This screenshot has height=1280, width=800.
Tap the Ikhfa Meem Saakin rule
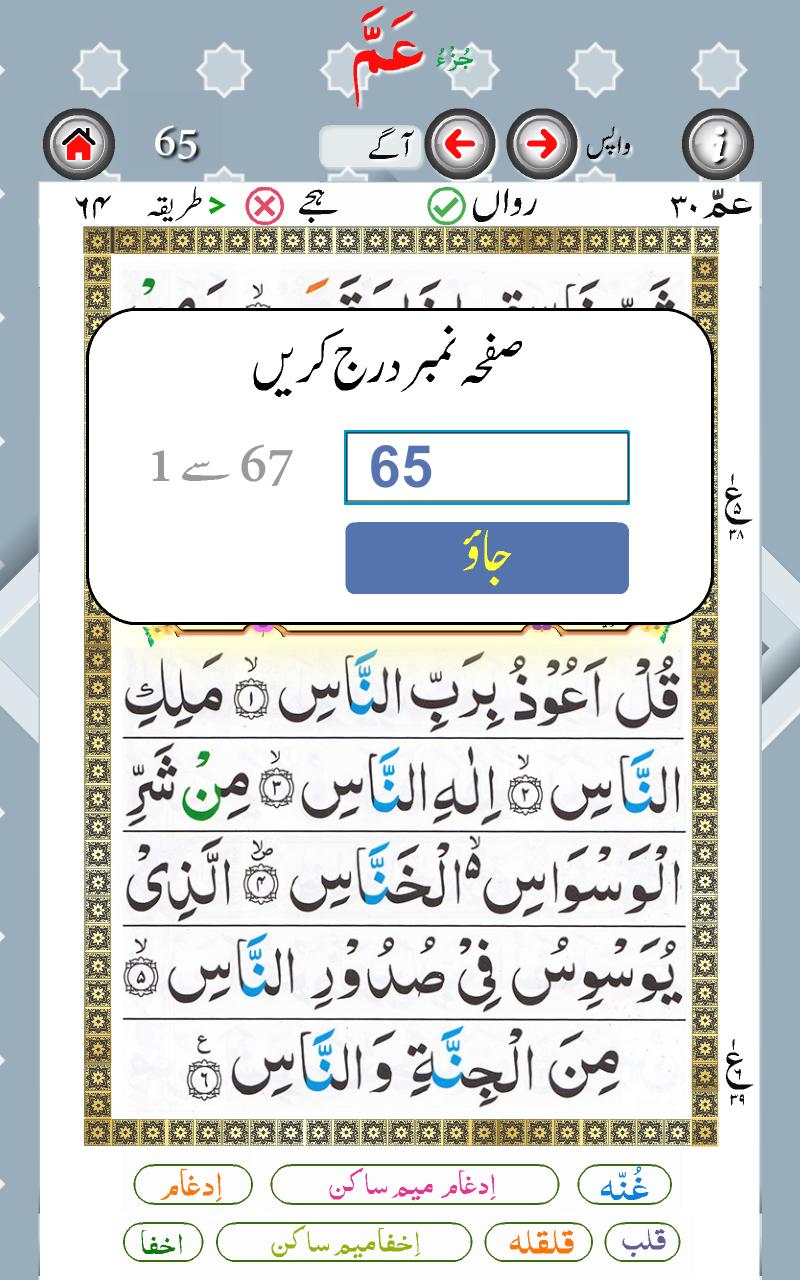[343, 1243]
